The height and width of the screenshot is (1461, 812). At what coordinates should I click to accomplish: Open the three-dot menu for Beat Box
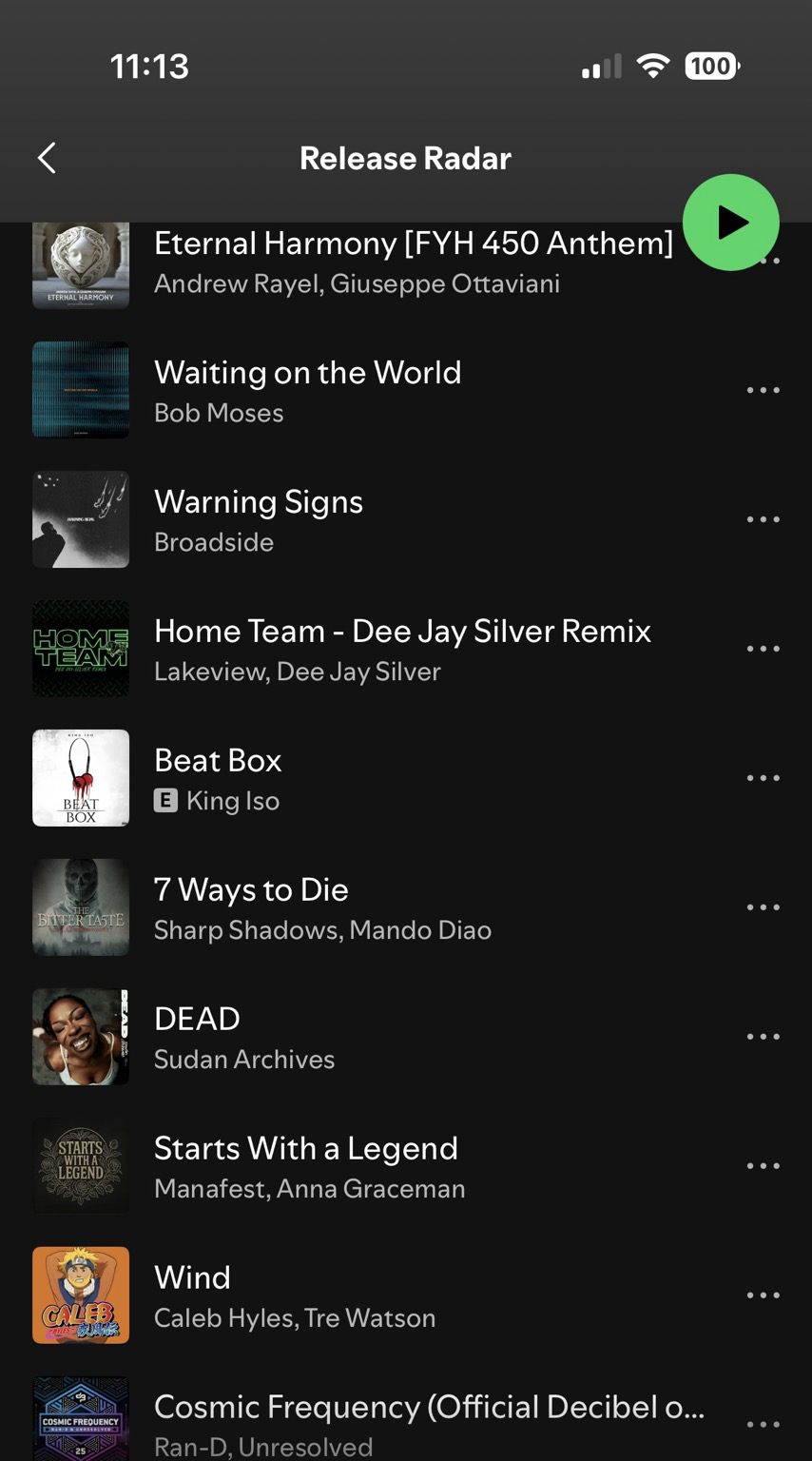[x=763, y=778]
